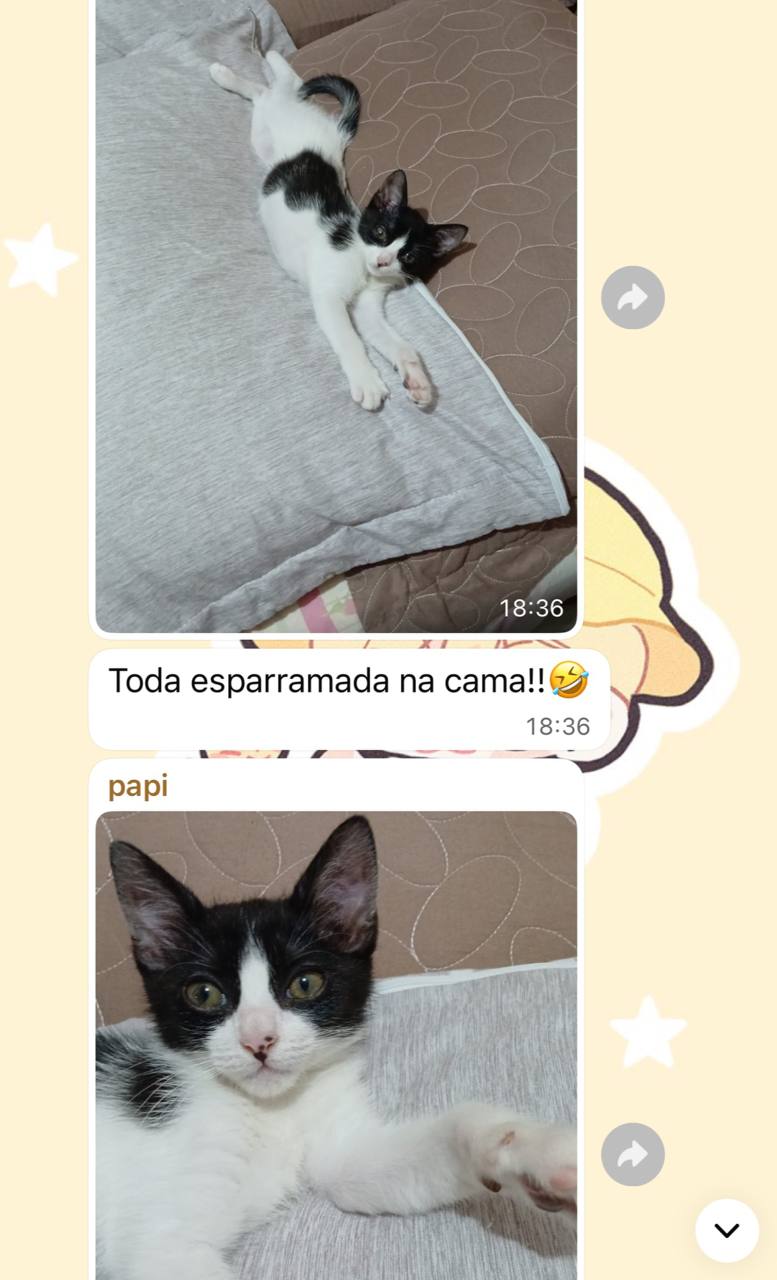Image resolution: width=777 pixels, height=1280 pixels.
Task: Open papi's contact name
Action: click(138, 786)
